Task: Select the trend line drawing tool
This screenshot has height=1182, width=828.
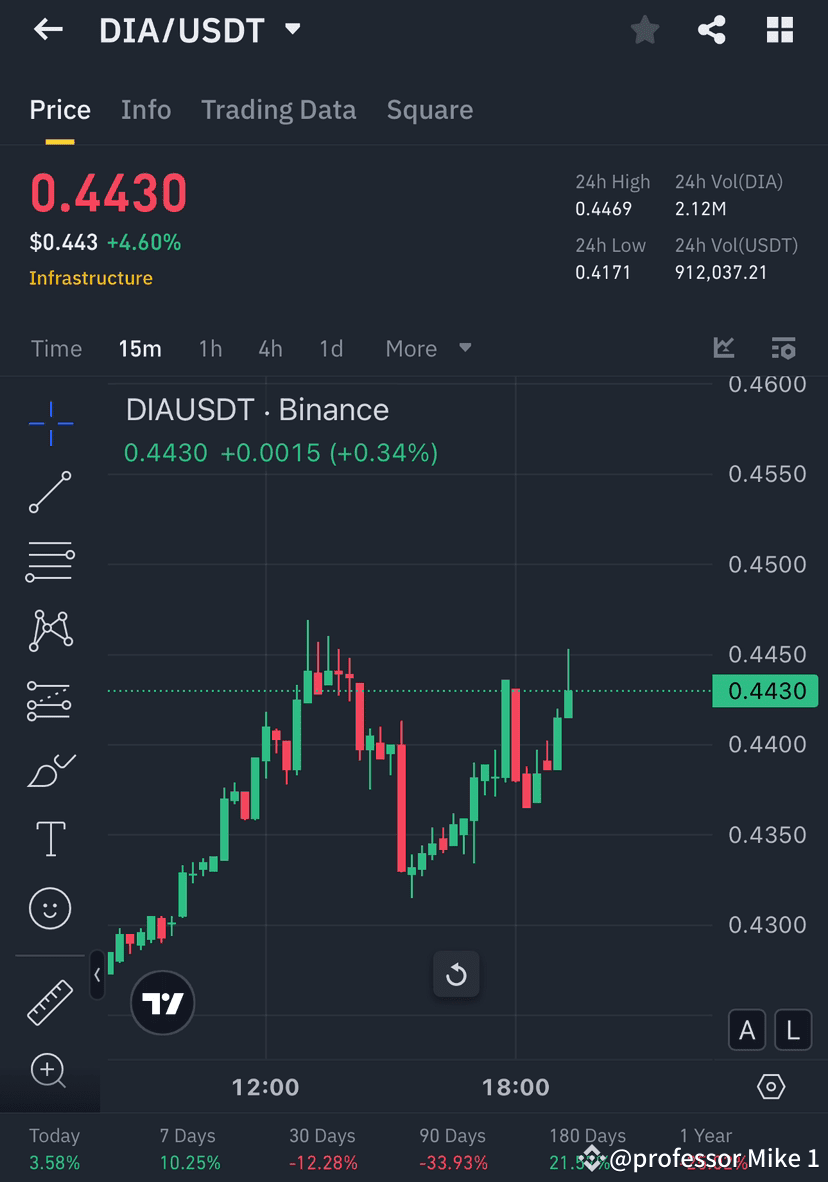Action: click(50, 492)
